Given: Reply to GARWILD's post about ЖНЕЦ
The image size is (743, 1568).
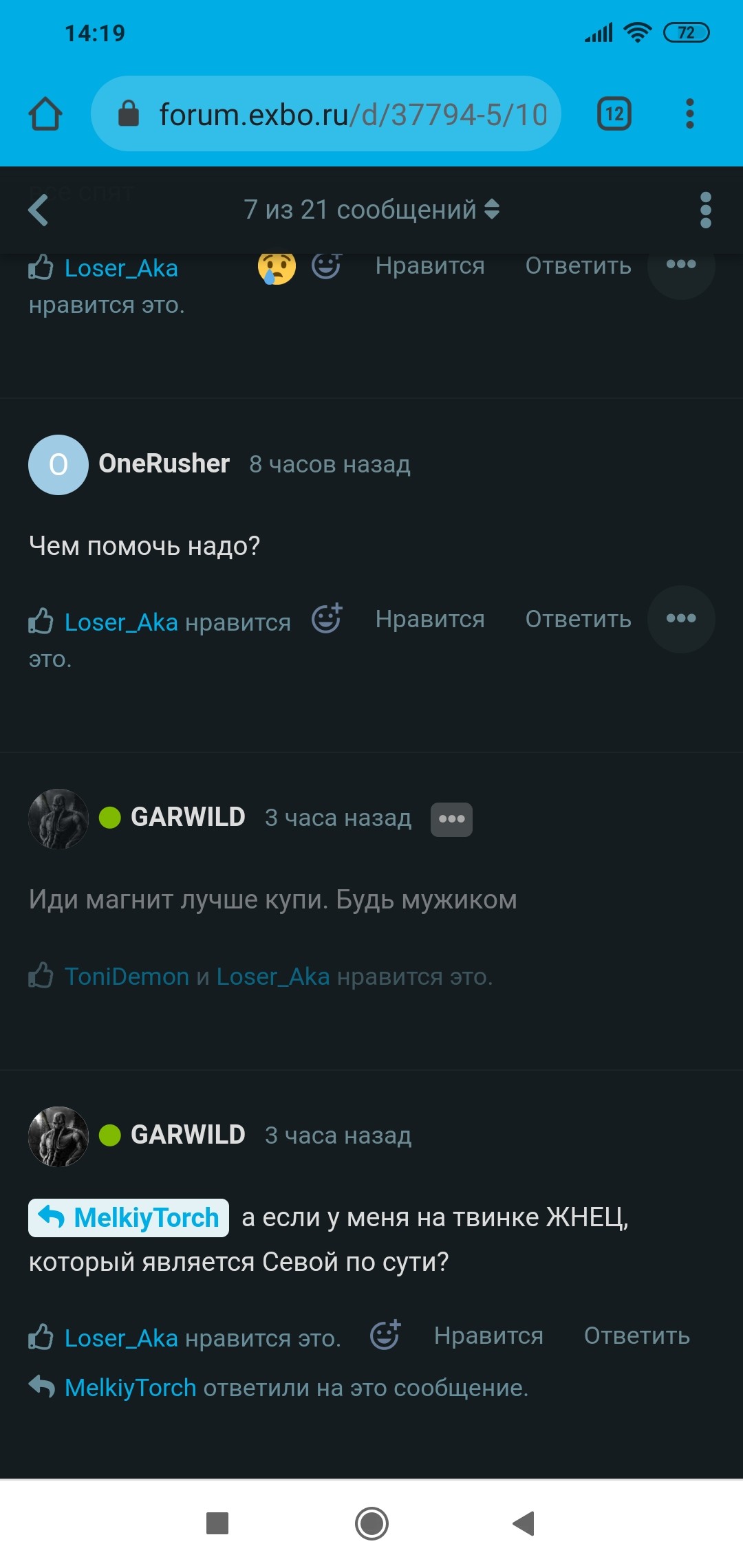Looking at the screenshot, I should tap(636, 1336).
